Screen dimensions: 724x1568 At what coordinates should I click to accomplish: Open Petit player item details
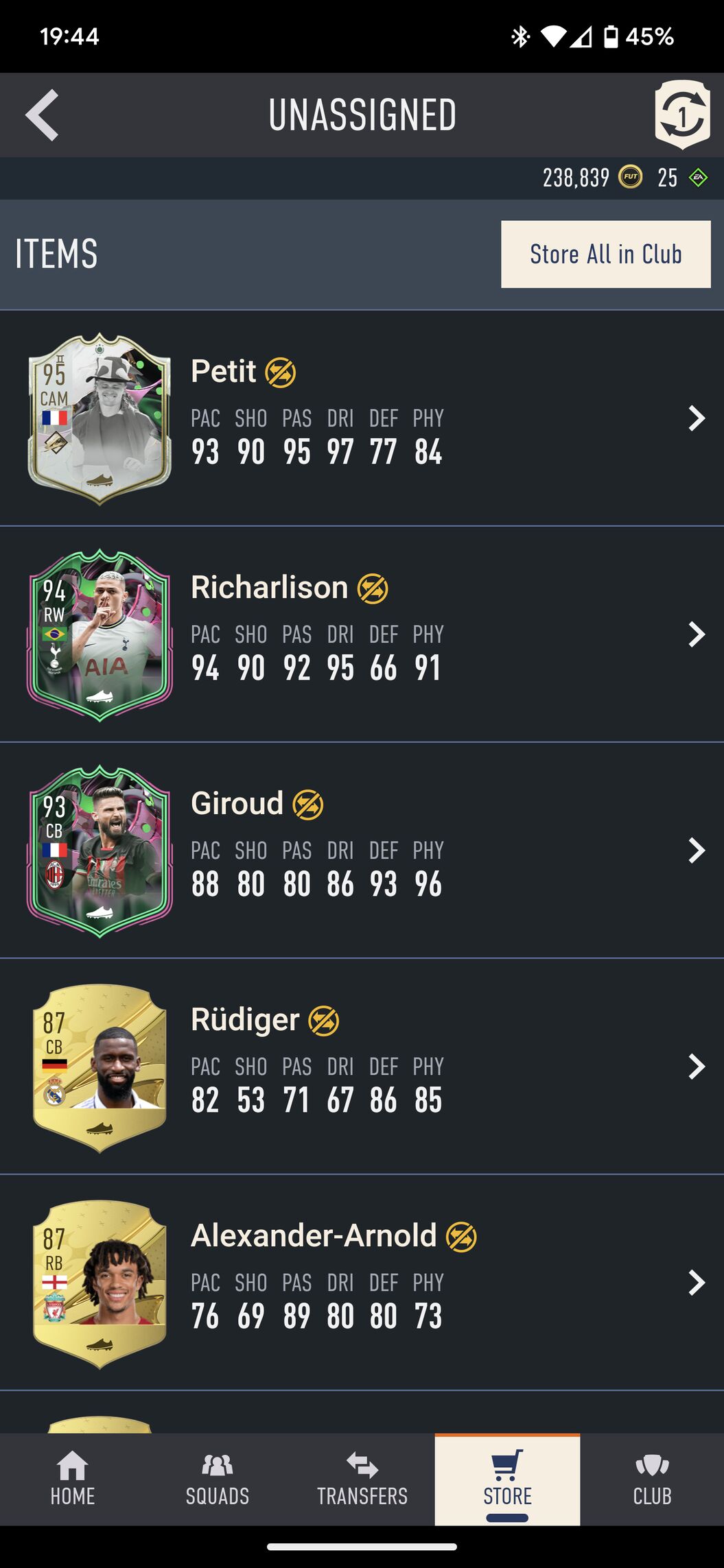pyautogui.click(x=362, y=418)
